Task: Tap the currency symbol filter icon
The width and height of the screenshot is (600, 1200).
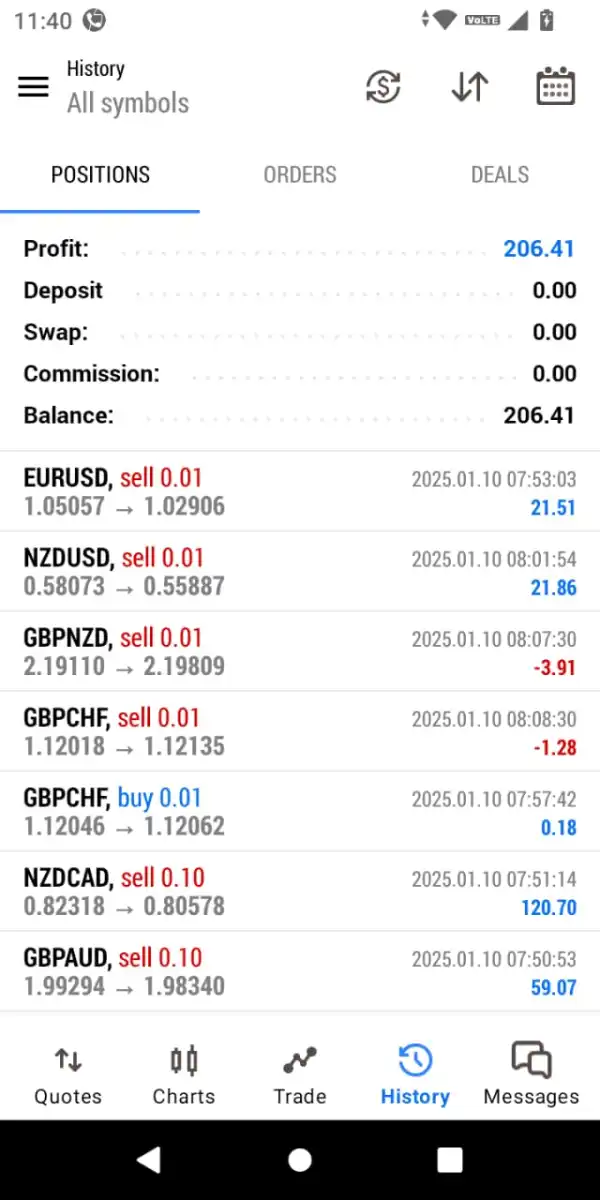Action: [x=383, y=87]
